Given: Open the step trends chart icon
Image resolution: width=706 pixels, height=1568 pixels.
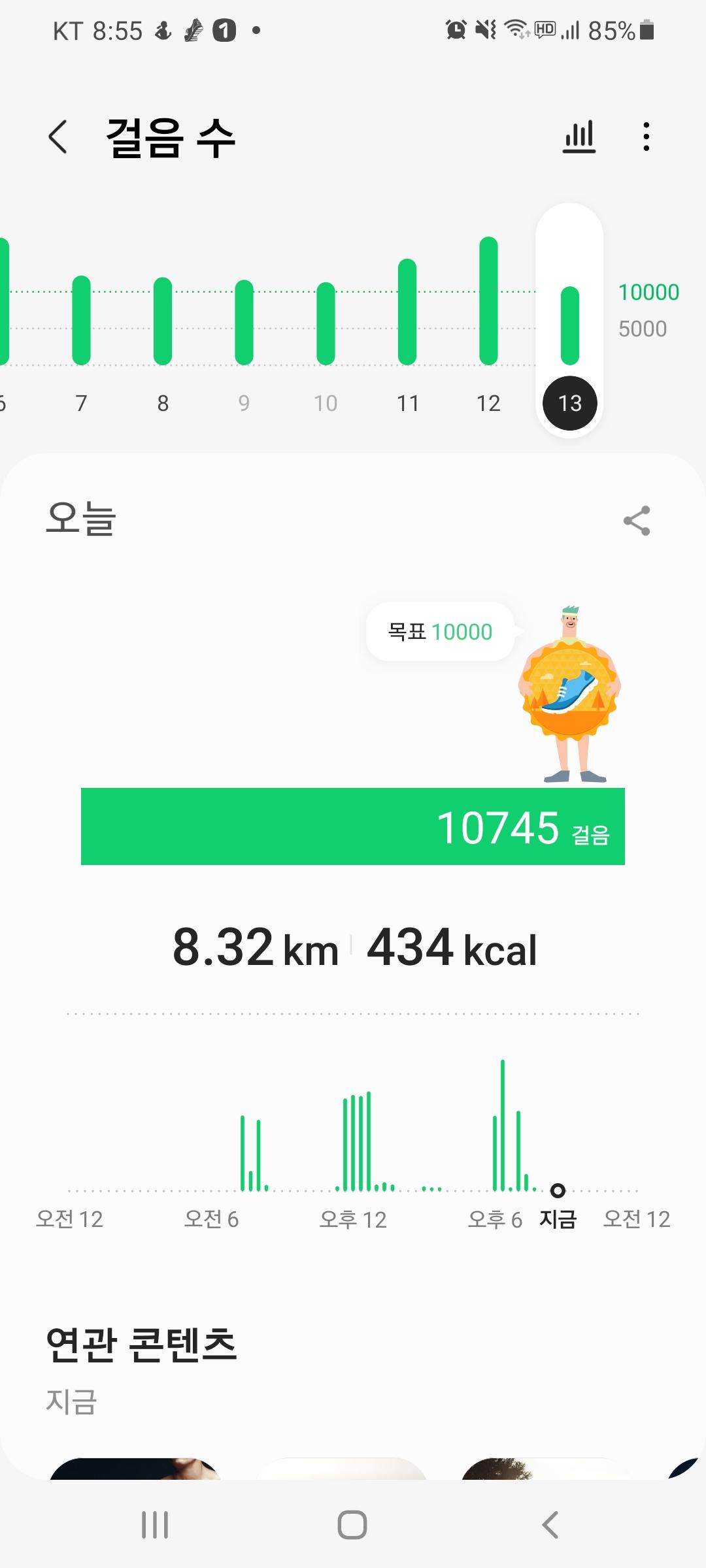Looking at the screenshot, I should point(579,137).
